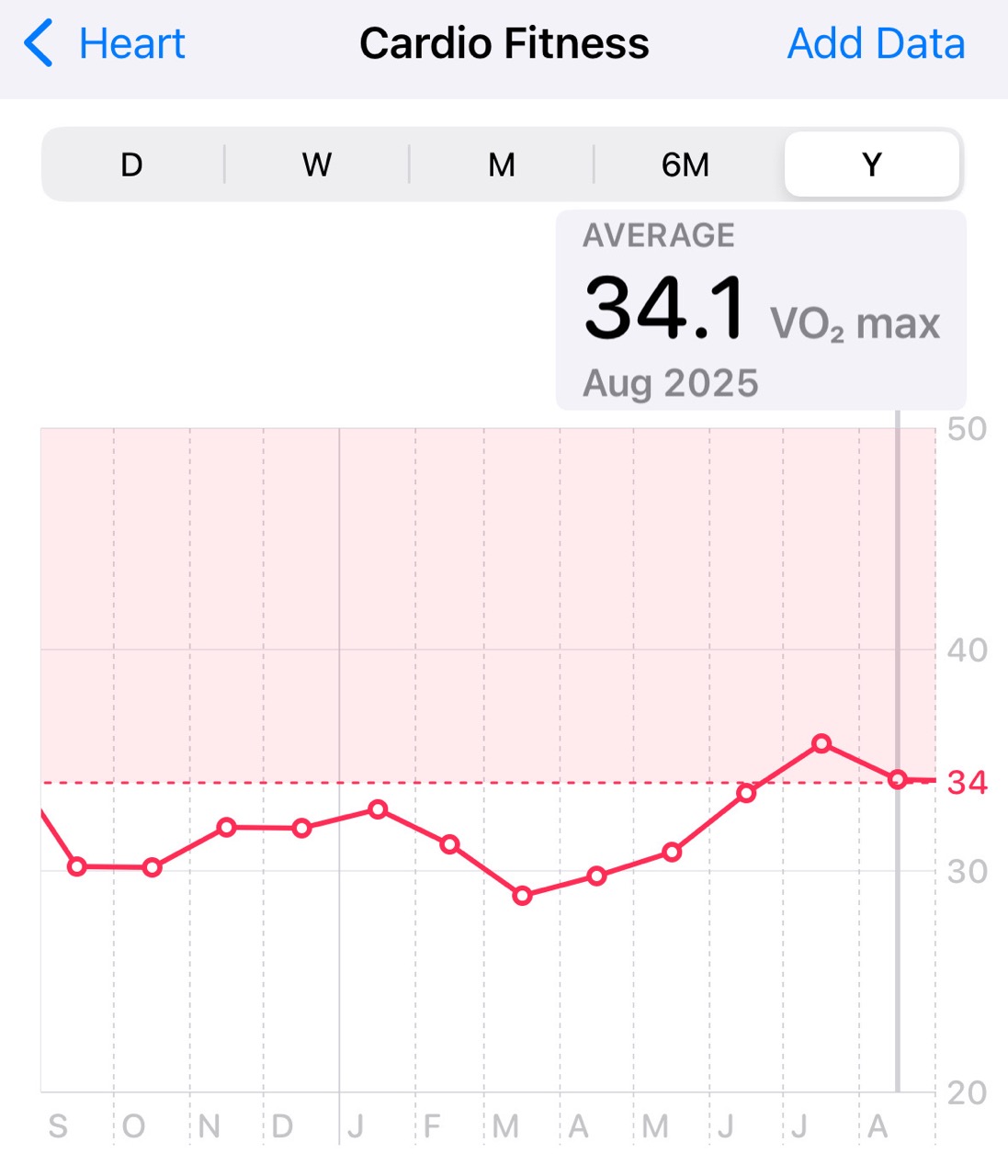Switch to the W week view

pyautogui.click(x=317, y=165)
